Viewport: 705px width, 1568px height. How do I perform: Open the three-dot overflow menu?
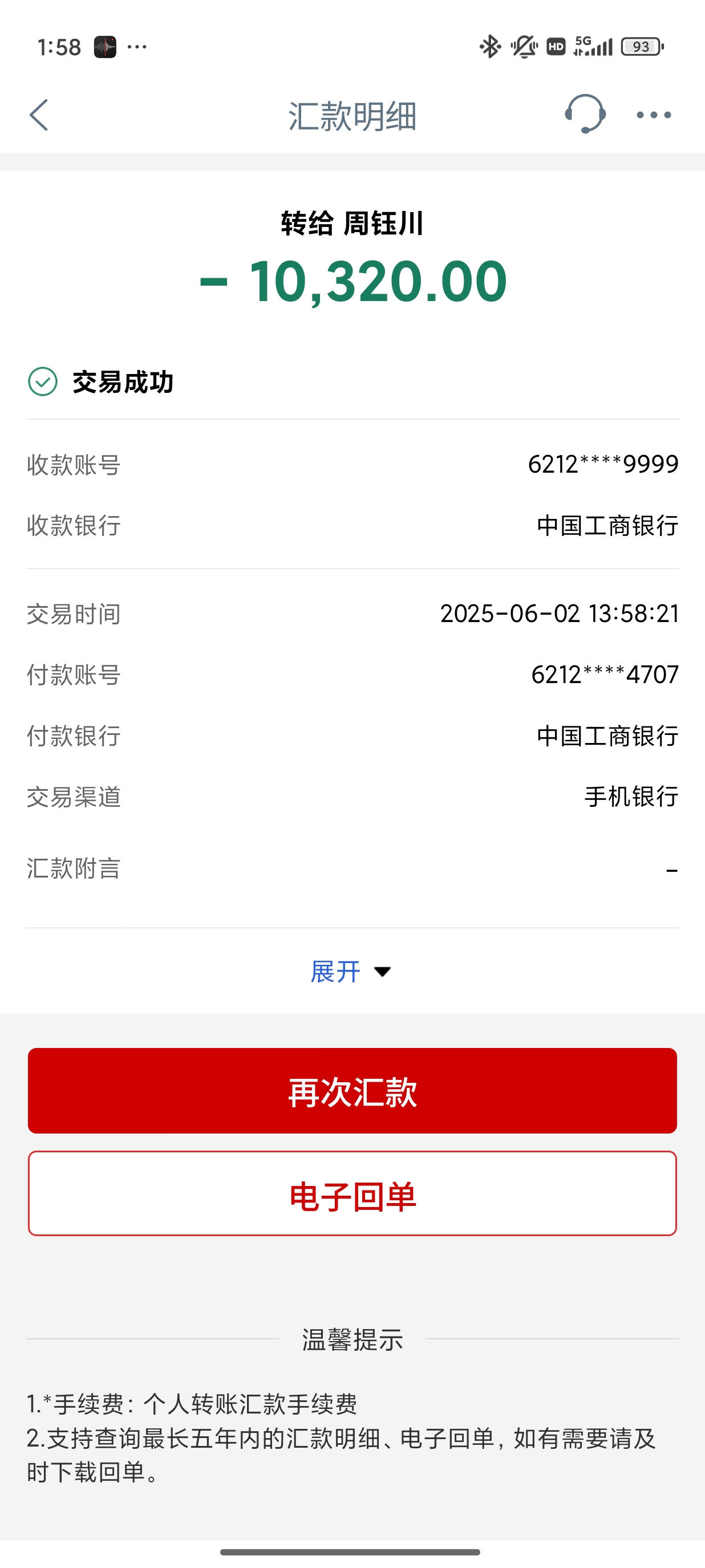pyautogui.click(x=654, y=115)
